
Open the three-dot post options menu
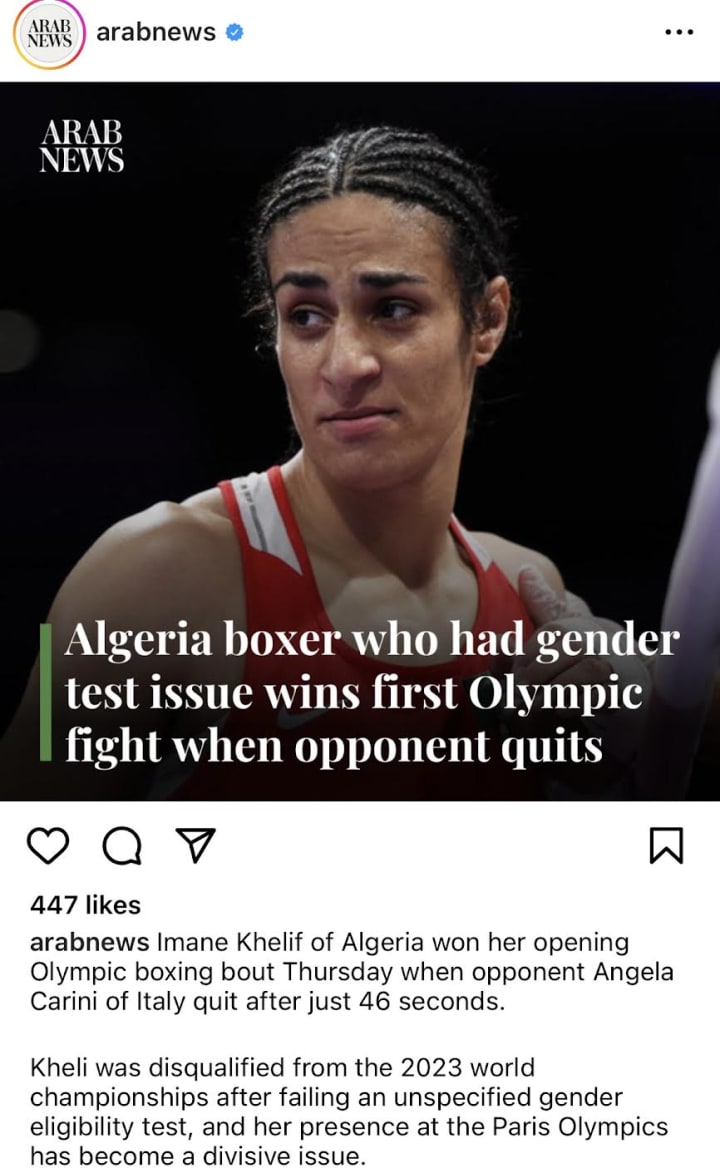pos(678,32)
